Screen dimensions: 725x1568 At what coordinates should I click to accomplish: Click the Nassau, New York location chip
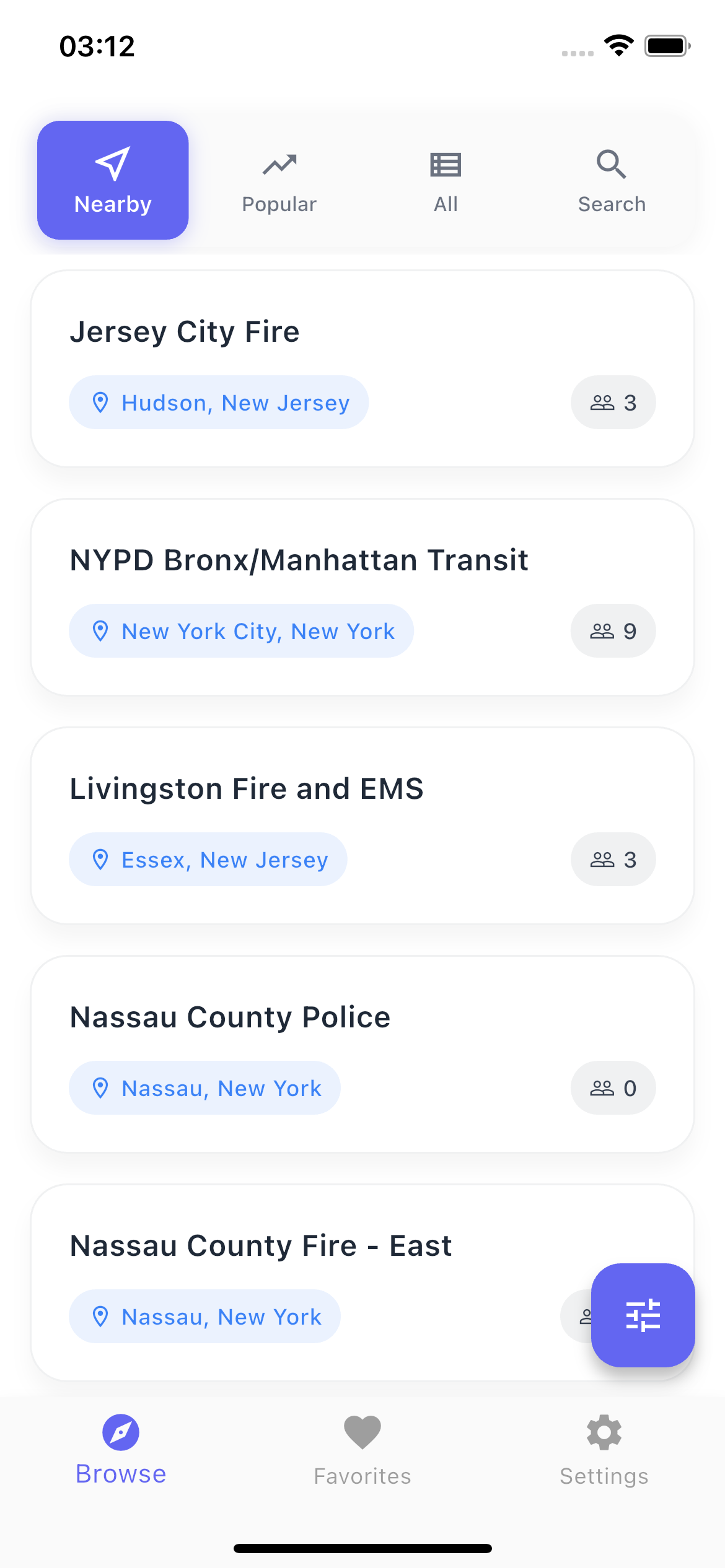point(204,1087)
